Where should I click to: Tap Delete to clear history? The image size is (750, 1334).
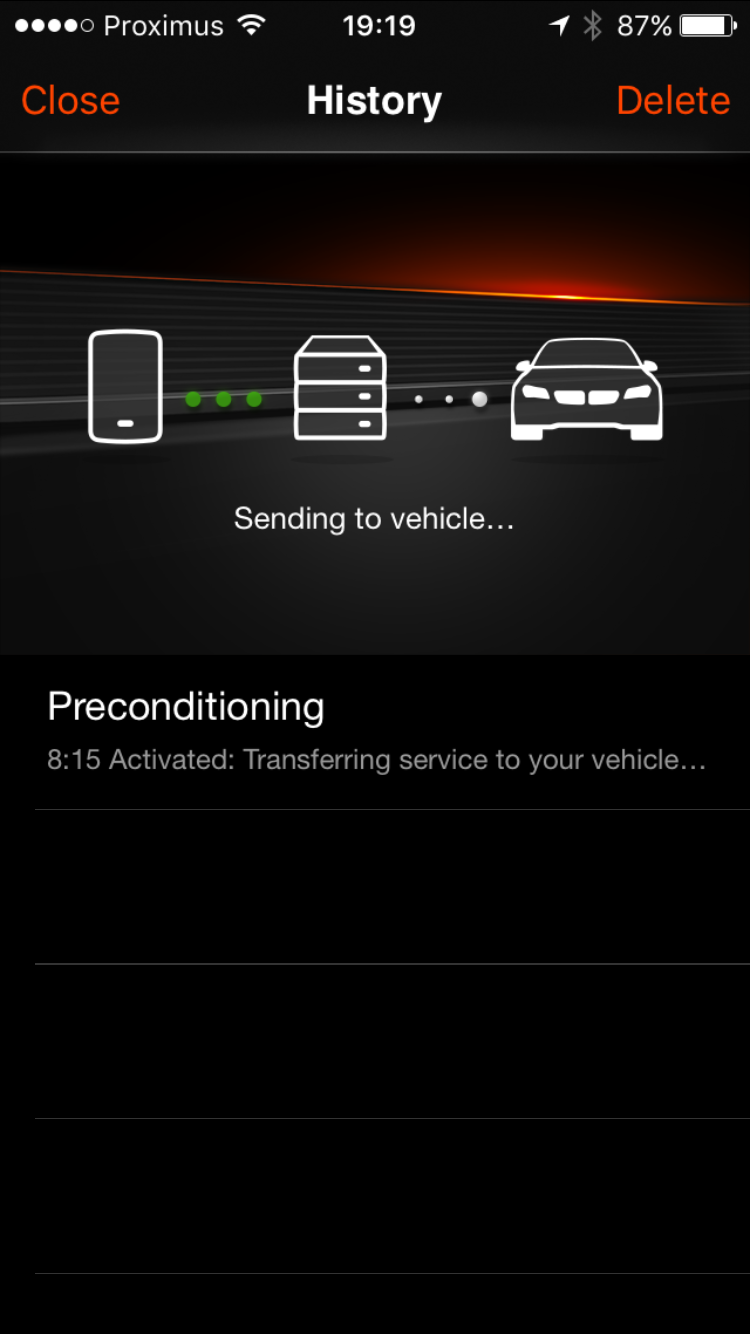[x=672, y=101]
